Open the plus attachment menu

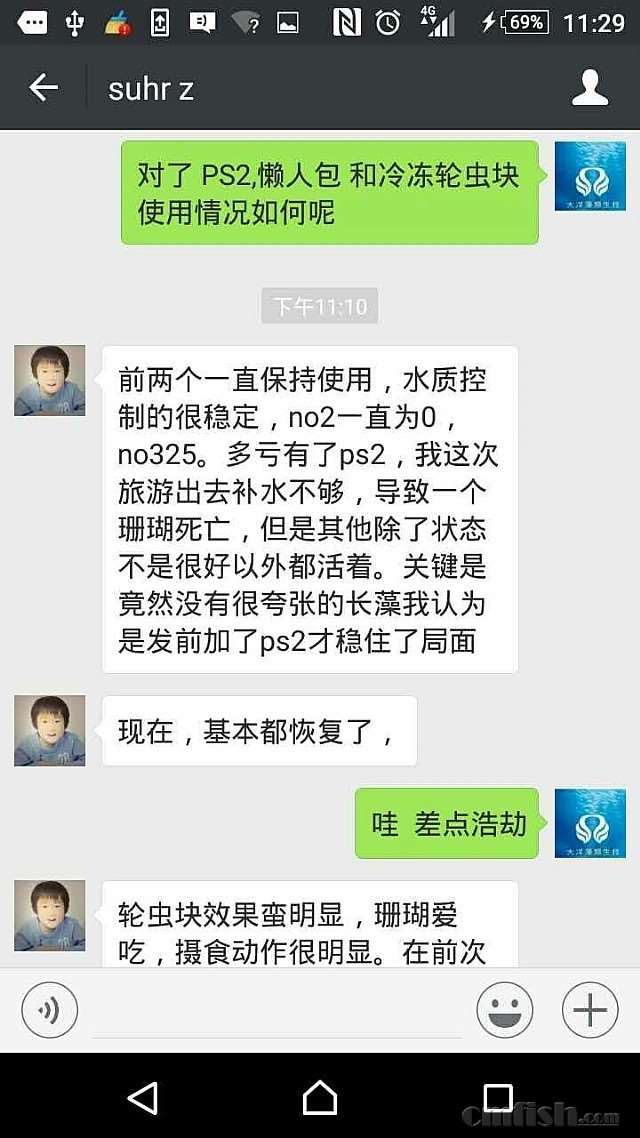pos(590,1010)
